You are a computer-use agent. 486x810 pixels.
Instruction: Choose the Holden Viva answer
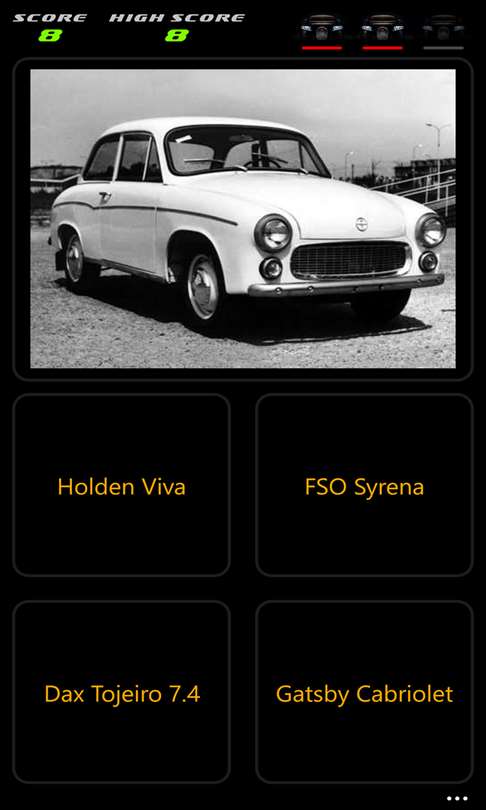[121, 485]
